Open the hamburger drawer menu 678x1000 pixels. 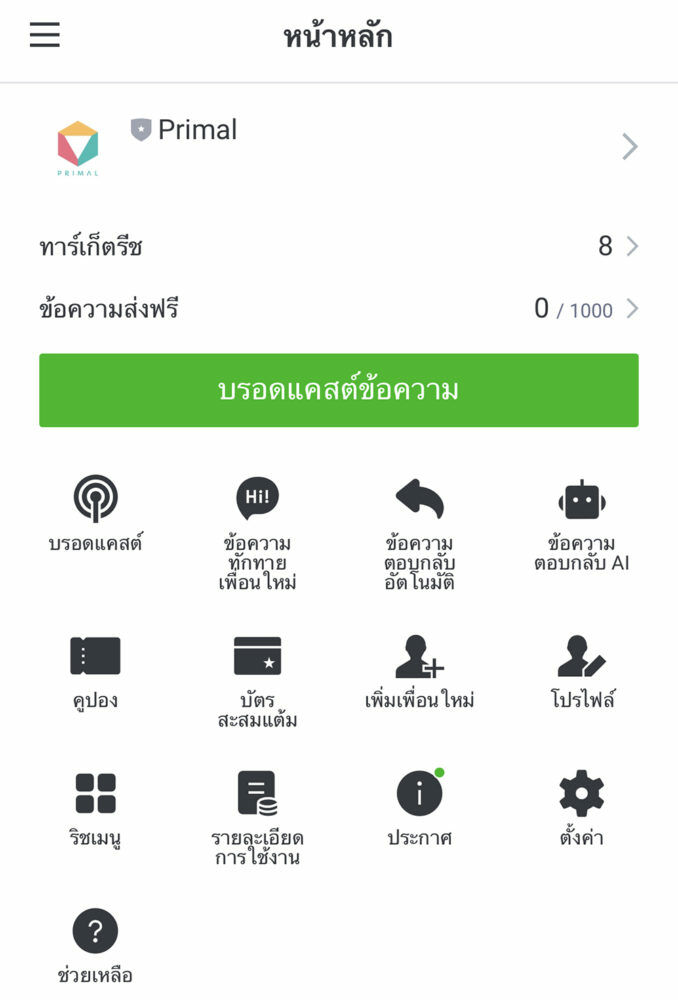point(45,34)
